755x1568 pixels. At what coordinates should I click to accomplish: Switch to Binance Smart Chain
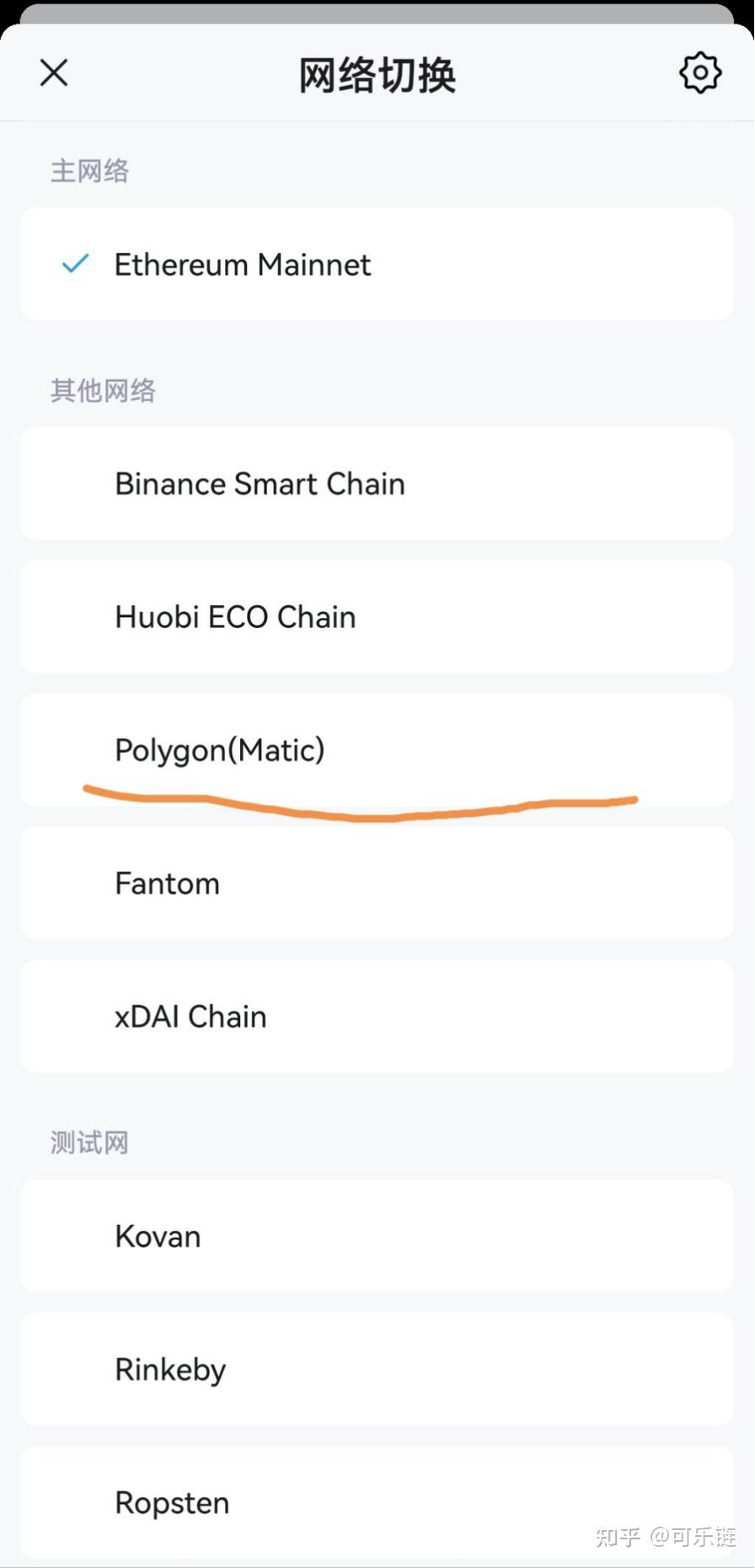coord(377,484)
